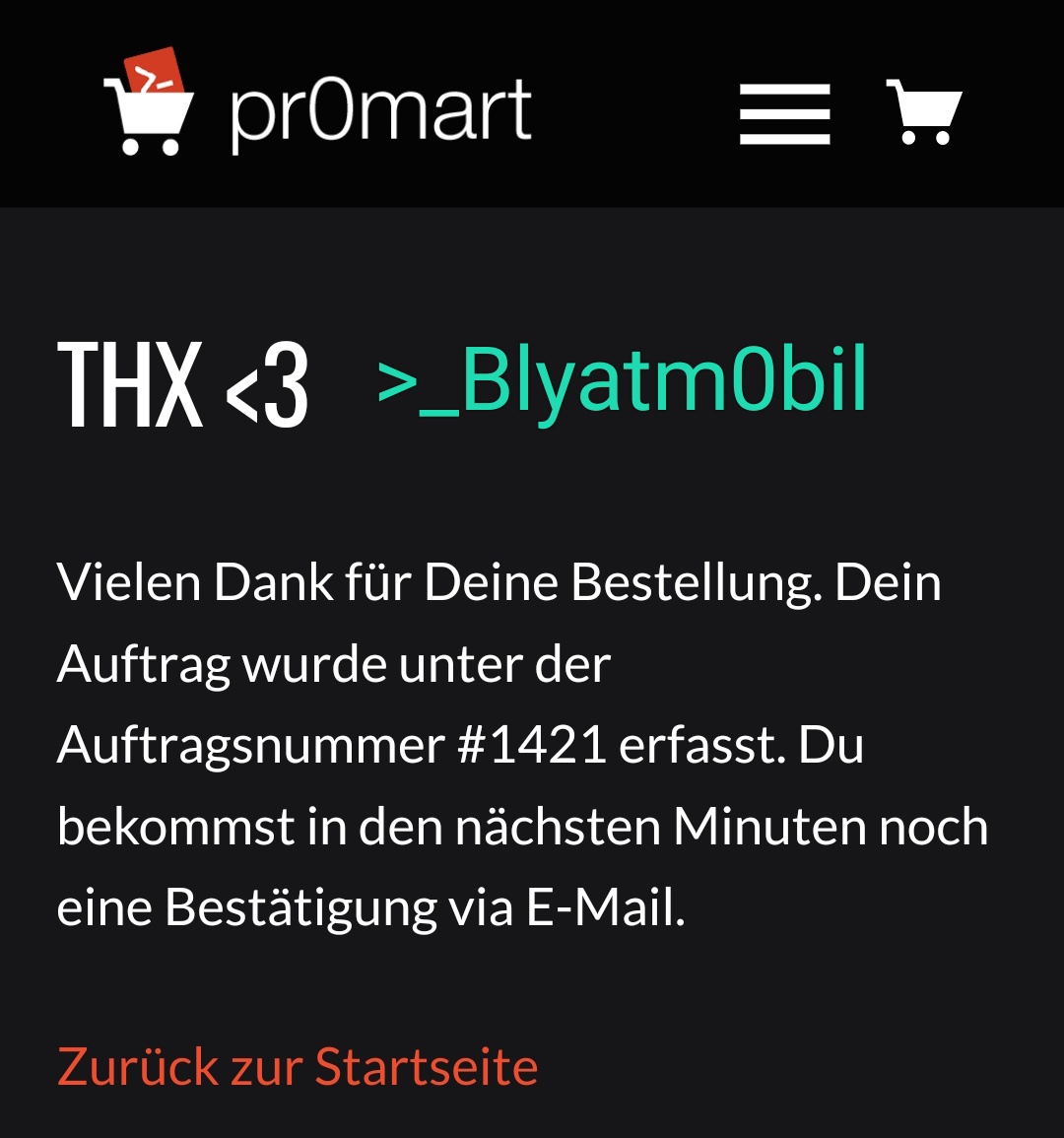Viewport: 1064px width, 1138px height.
Task: Tap the pr0mart logo to go home
Action: 317,101
